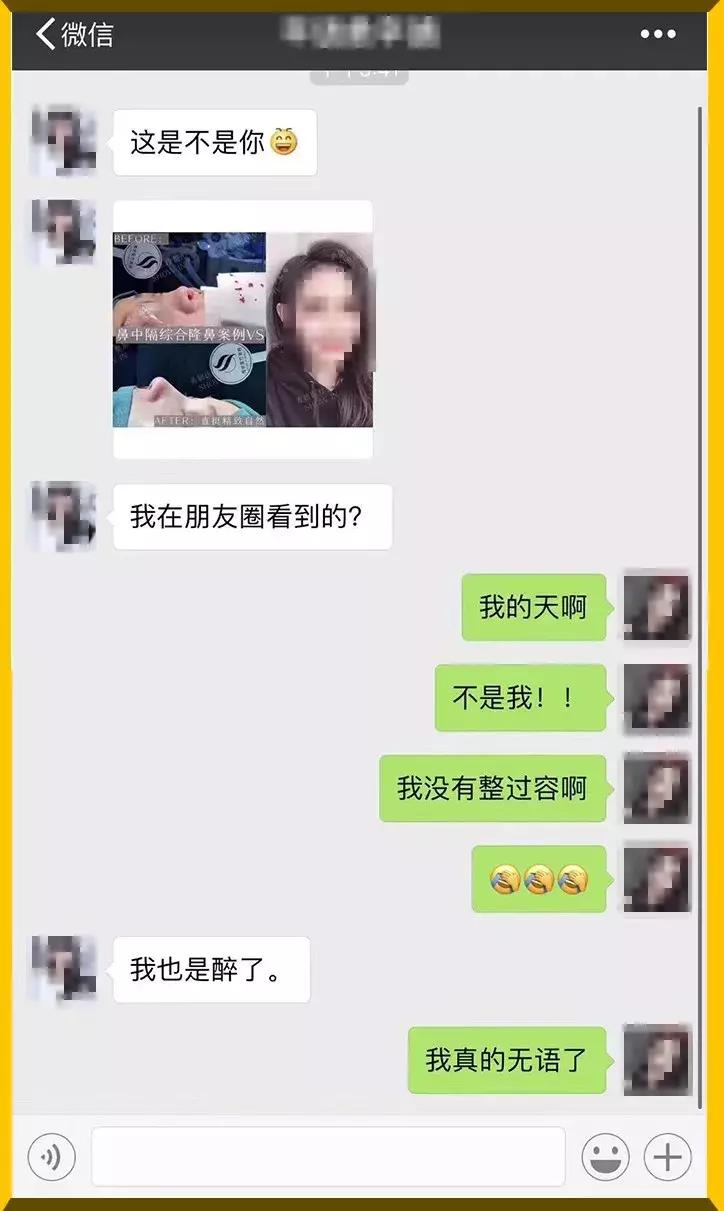Select the 微信 label in the header

tap(88, 33)
